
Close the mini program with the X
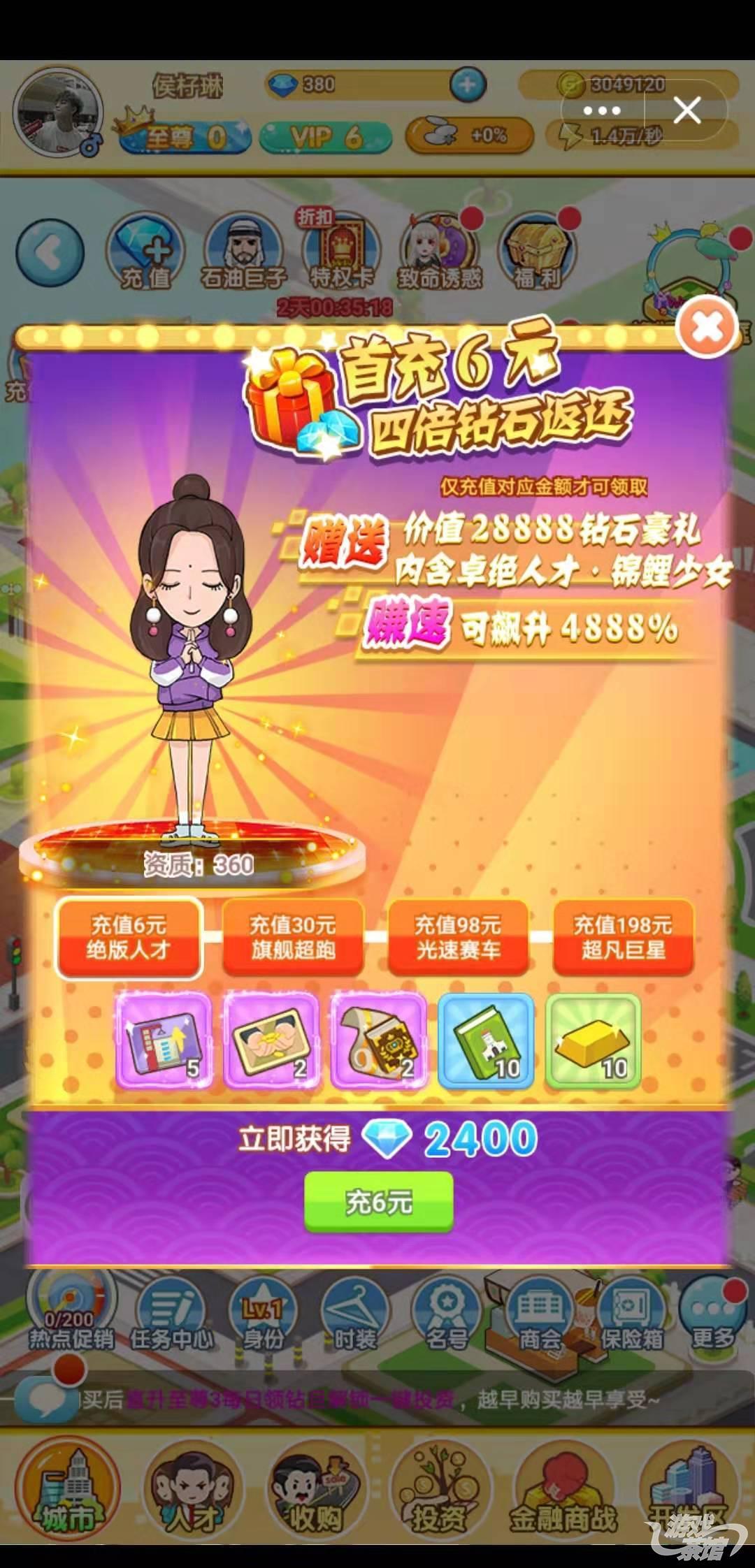pyautogui.click(x=687, y=110)
